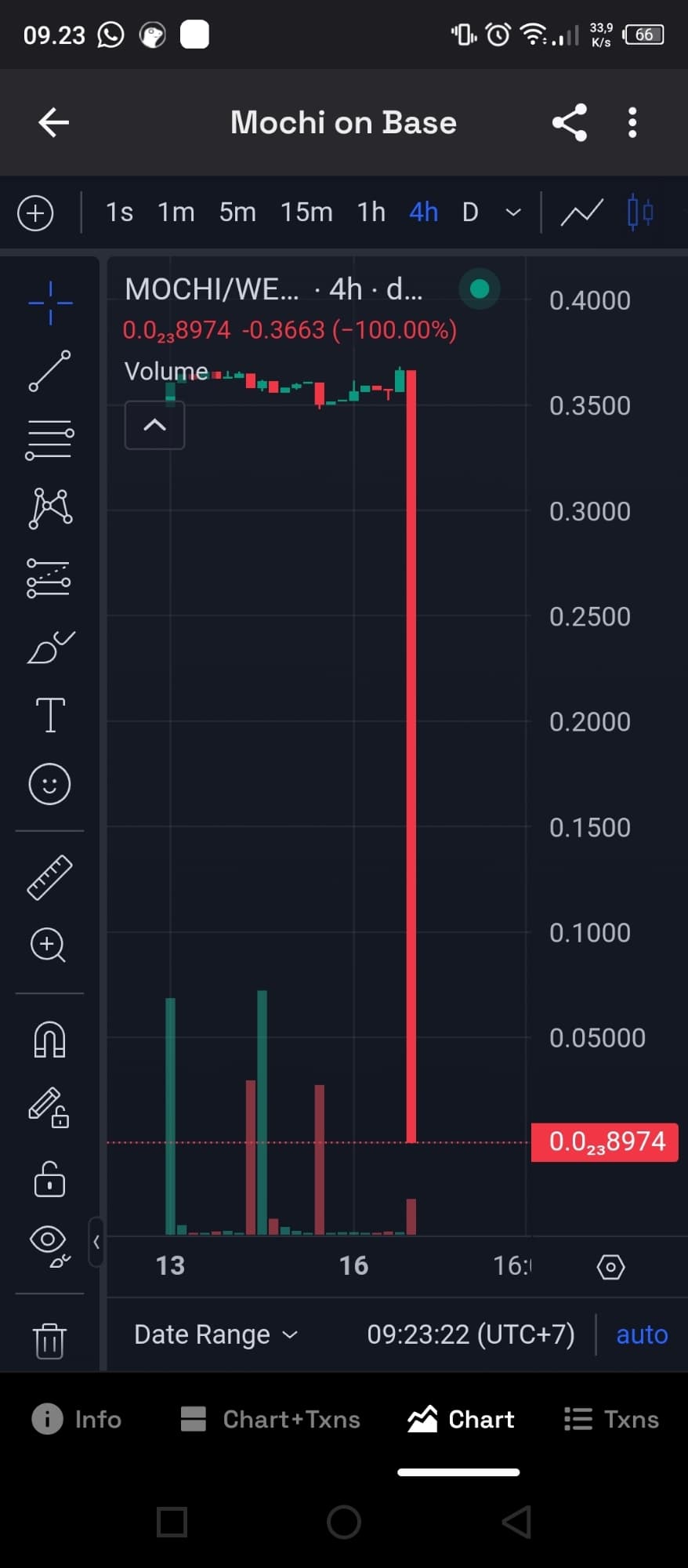Go back using the header arrow
This screenshot has width=688, height=1568.
click(x=54, y=122)
